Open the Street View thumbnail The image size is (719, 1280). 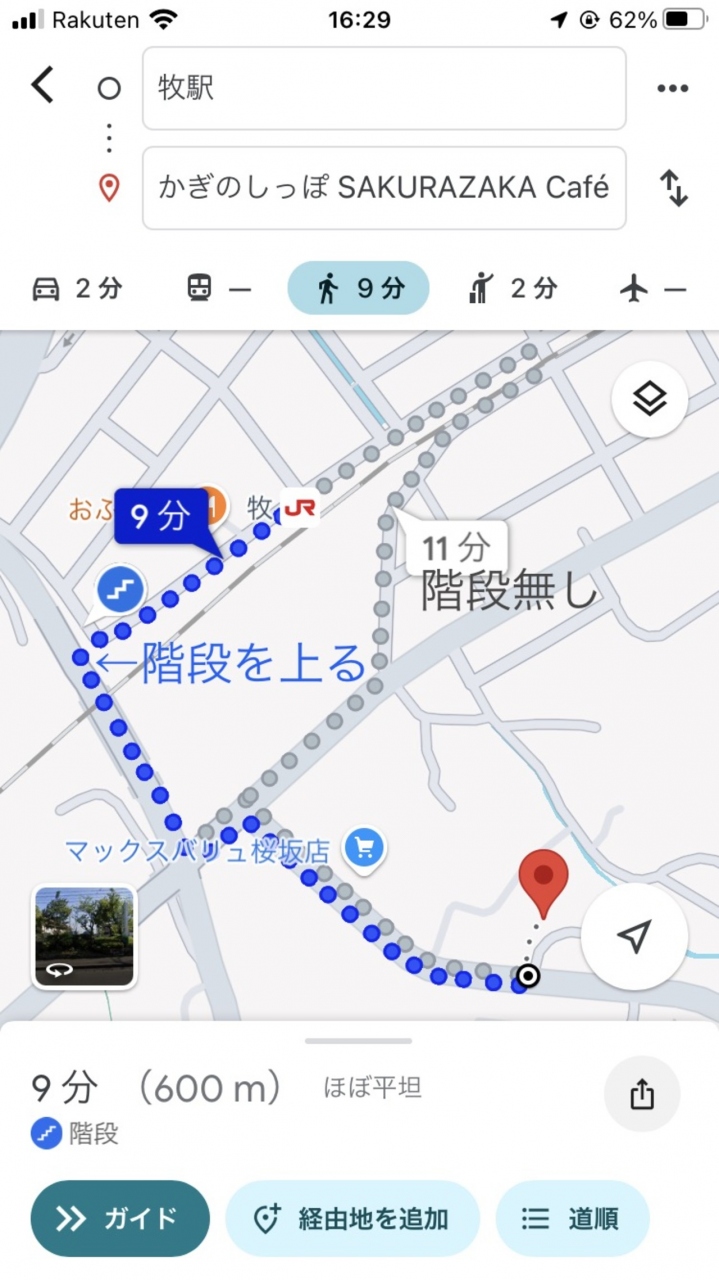coord(84,936)
